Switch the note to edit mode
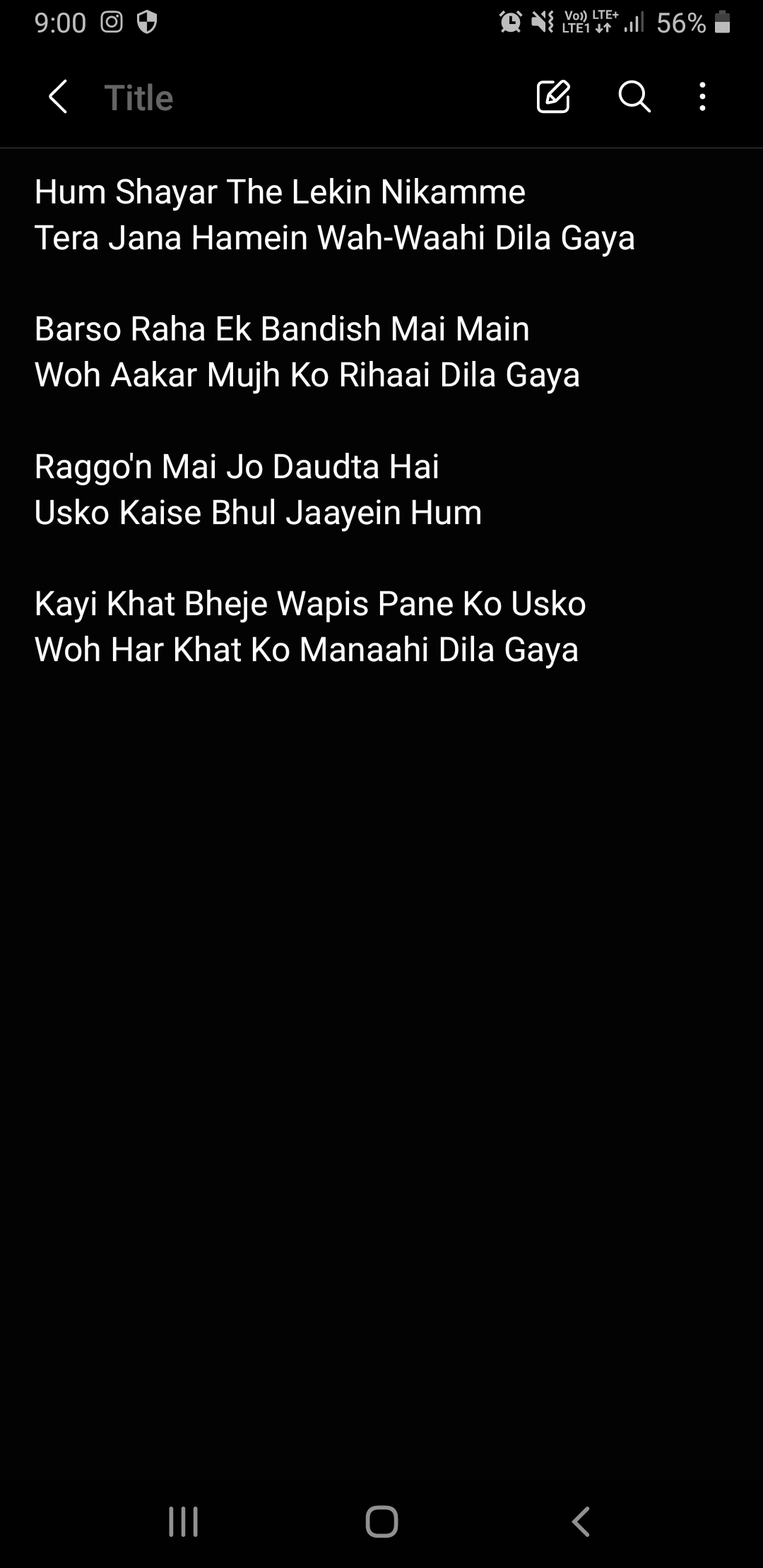The height and width of the screenshot is (1568, 763). tap(553, 97)
